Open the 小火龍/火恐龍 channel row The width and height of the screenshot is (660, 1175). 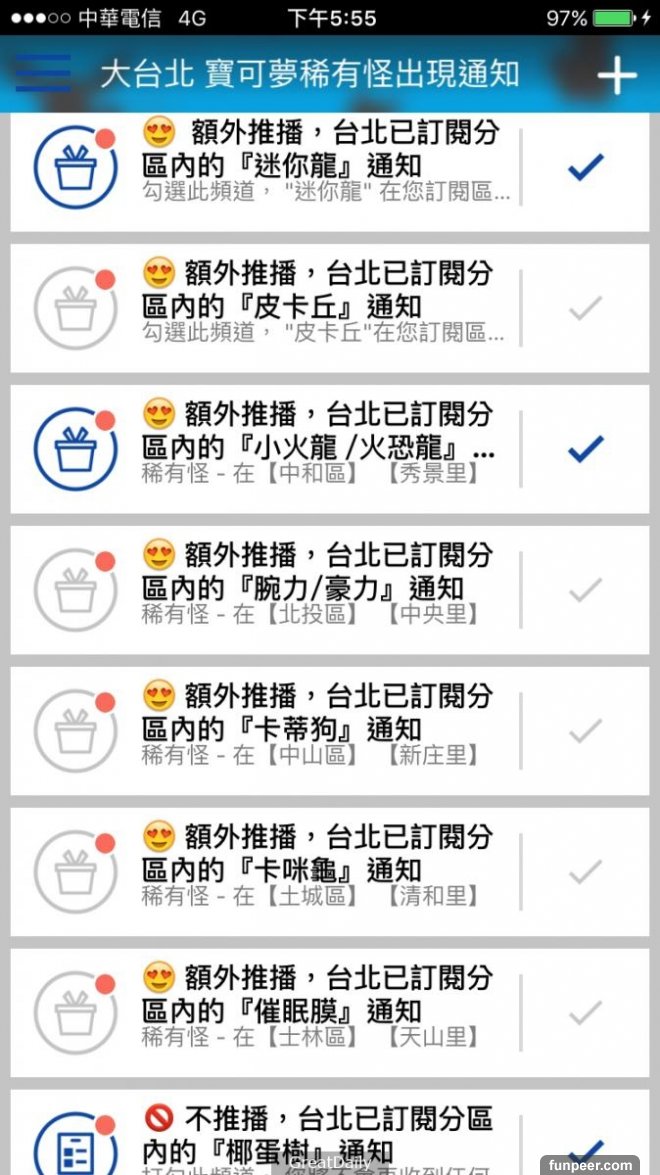[318, 445]
